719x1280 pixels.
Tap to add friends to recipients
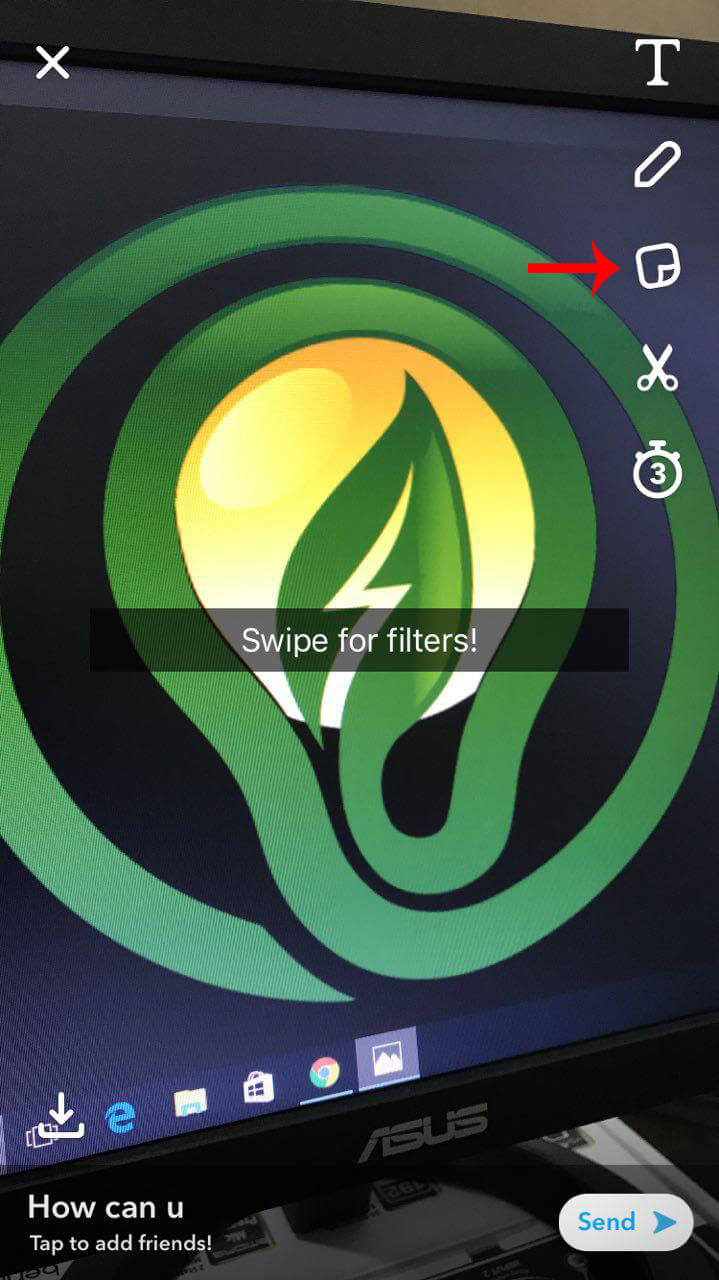(120, 1243)
